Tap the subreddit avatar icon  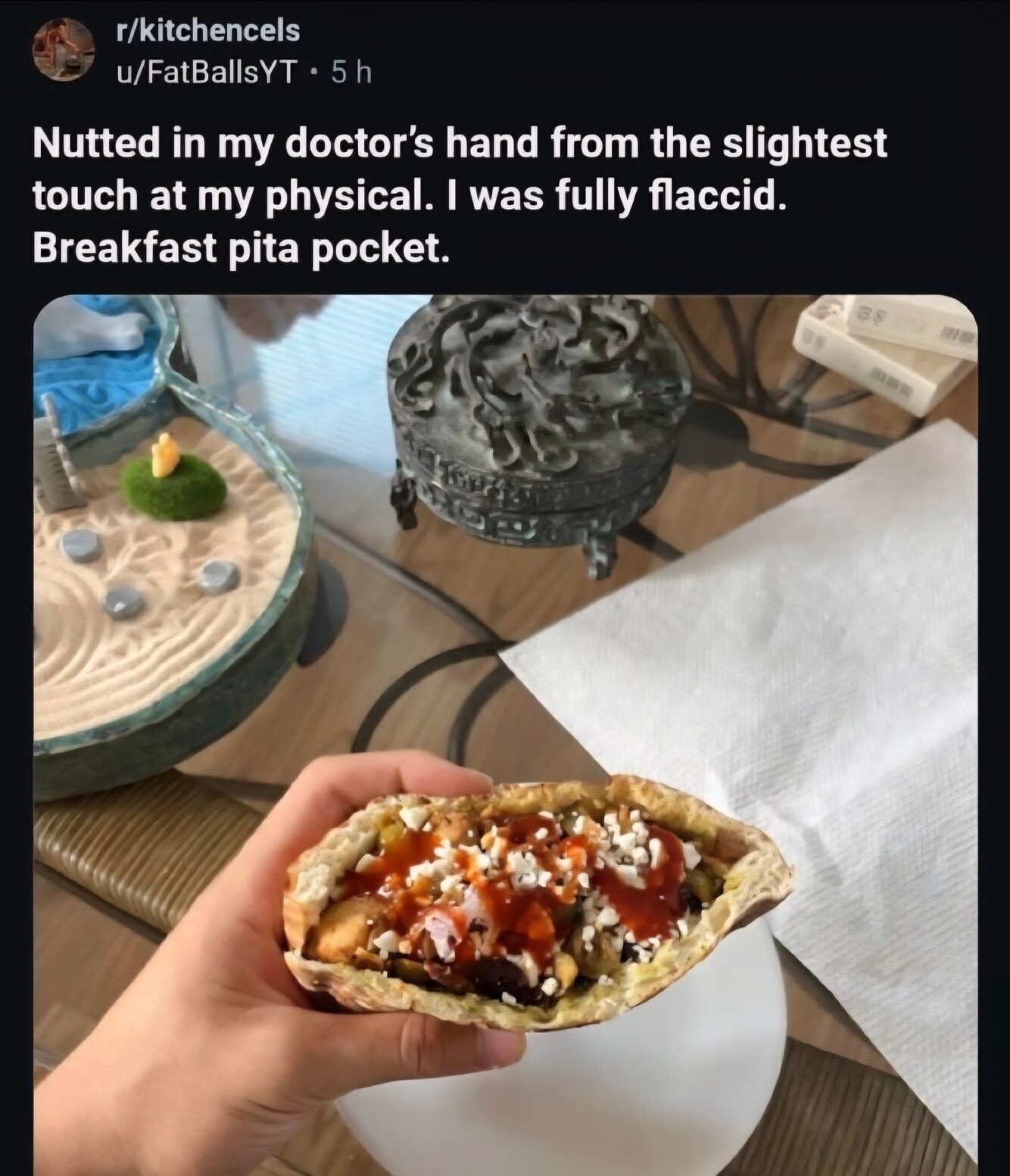click(64, 50)
